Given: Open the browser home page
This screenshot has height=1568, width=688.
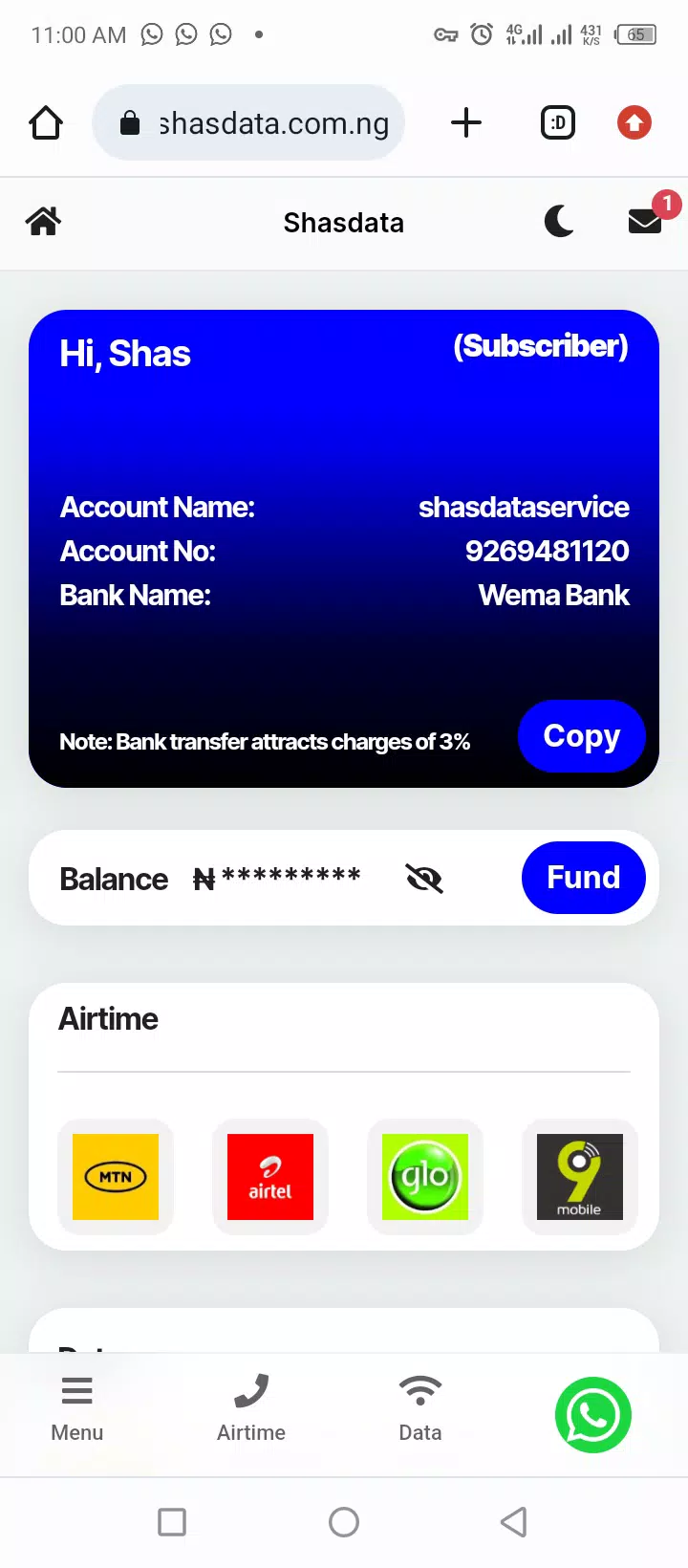Looking at the screenshot, I should [x=46, y=123].
